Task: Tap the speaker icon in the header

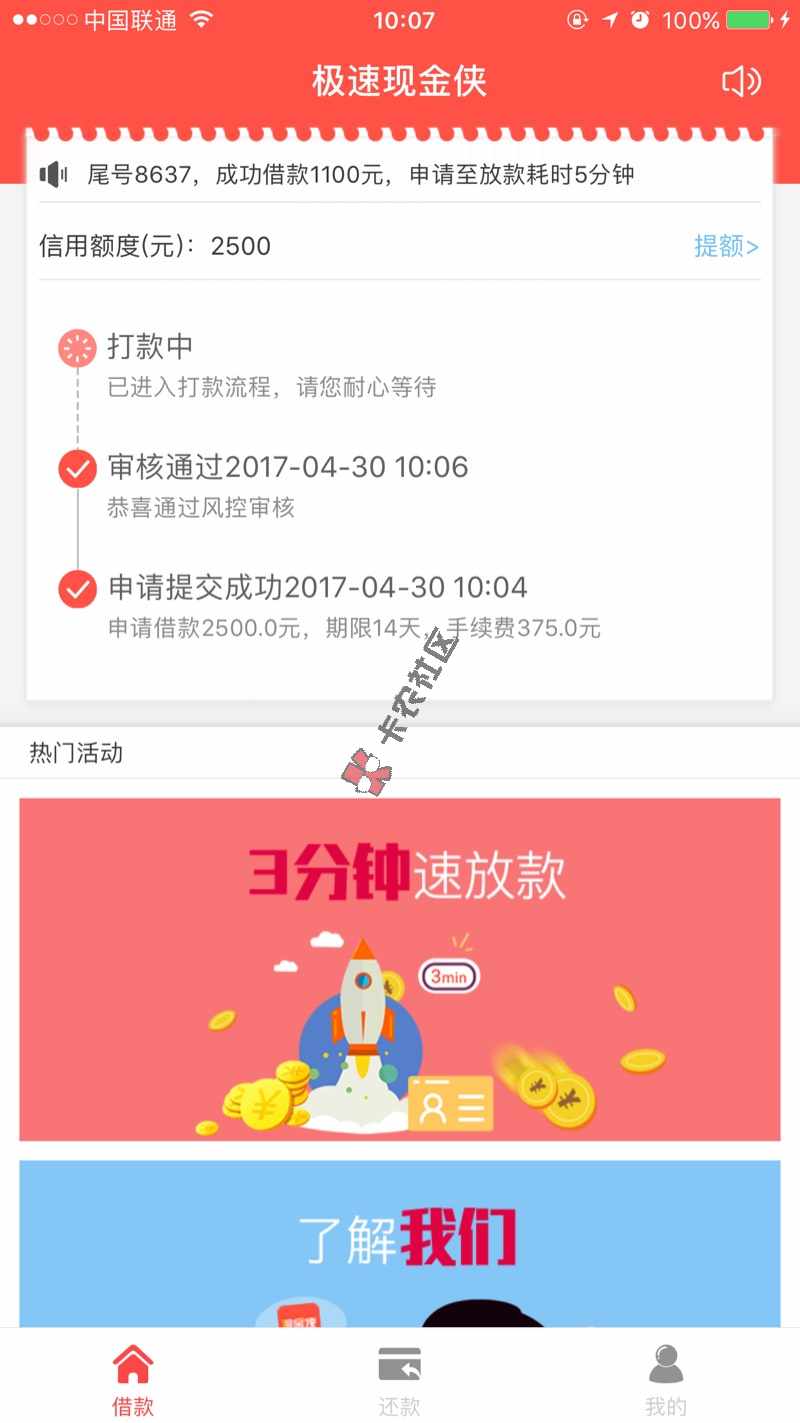Action: click(741, 81)
